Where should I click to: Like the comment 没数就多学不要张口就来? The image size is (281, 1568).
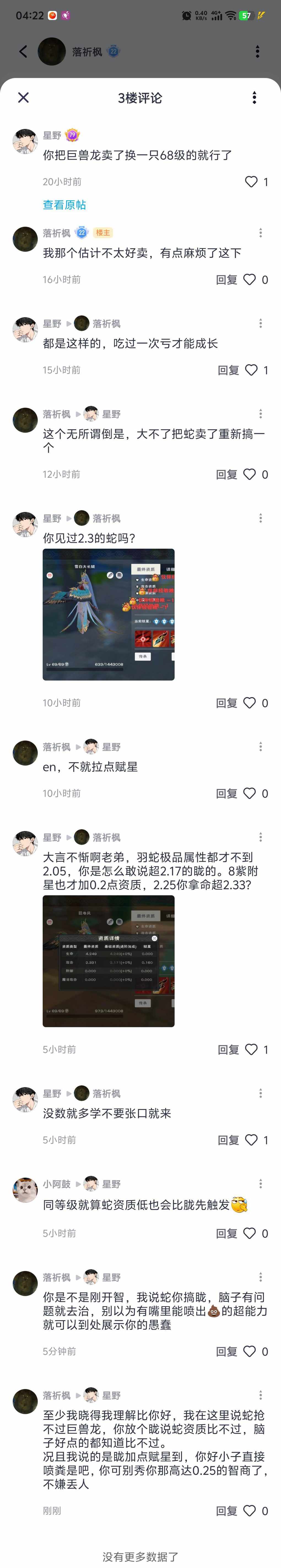click(x=251, y=1140)
